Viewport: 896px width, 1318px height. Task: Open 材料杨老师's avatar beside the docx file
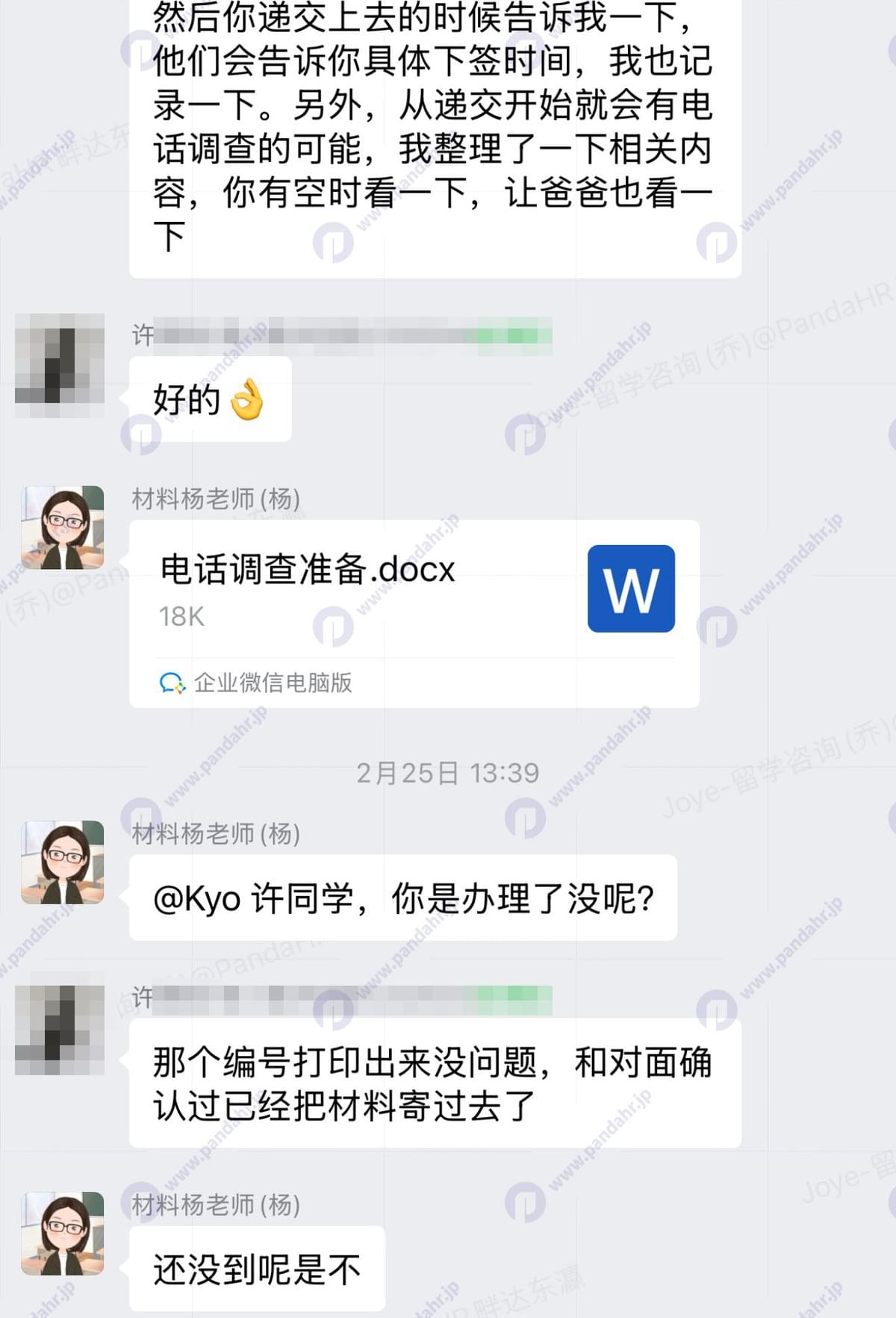63,528
